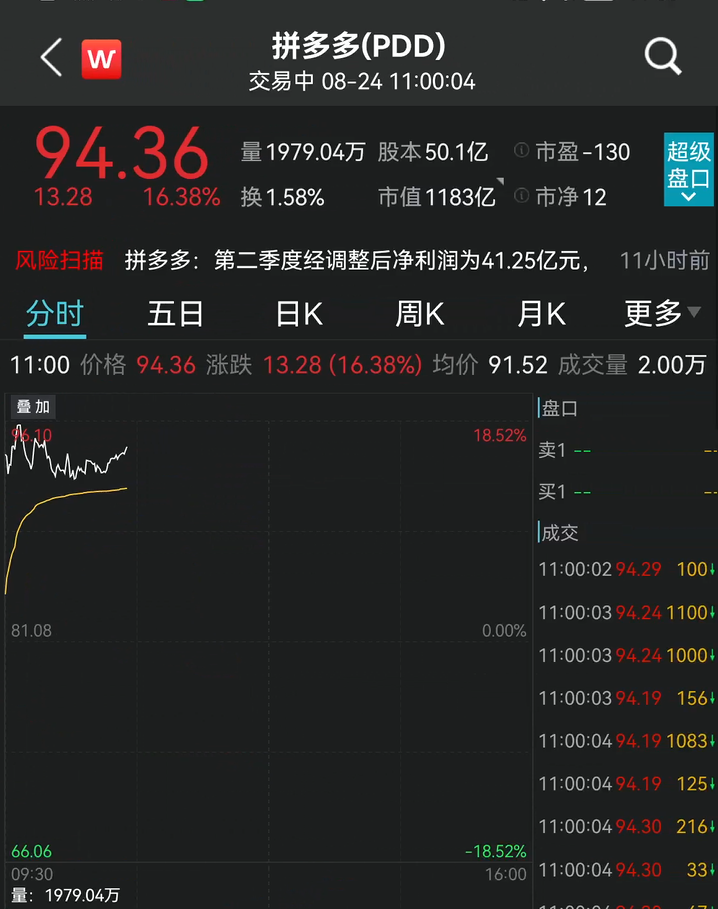Image resolution: width=718 pixels, height=909 pixels.
Task: Tap the 叠加 overlay button
Action: [32, 406]
